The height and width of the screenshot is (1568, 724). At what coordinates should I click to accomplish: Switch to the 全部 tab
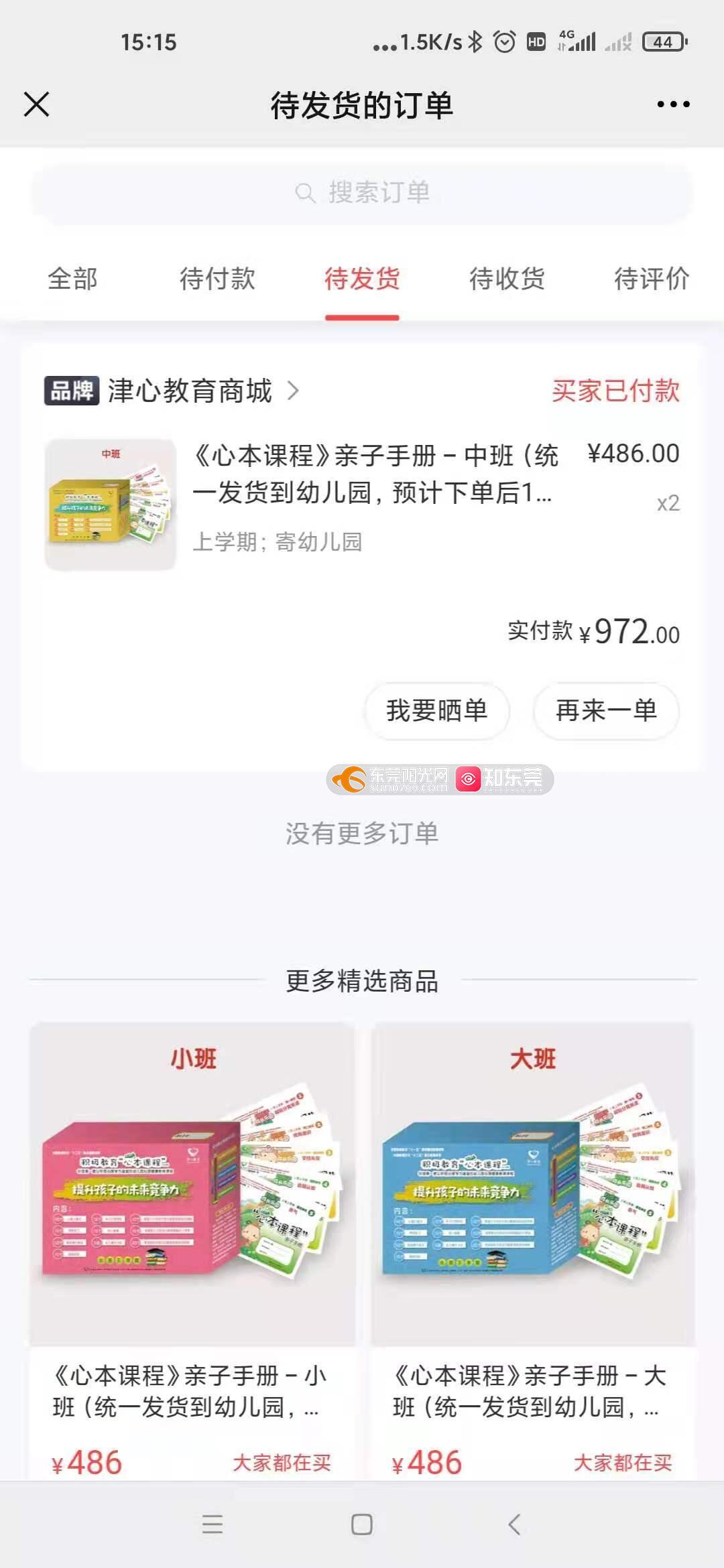(72, 279)
